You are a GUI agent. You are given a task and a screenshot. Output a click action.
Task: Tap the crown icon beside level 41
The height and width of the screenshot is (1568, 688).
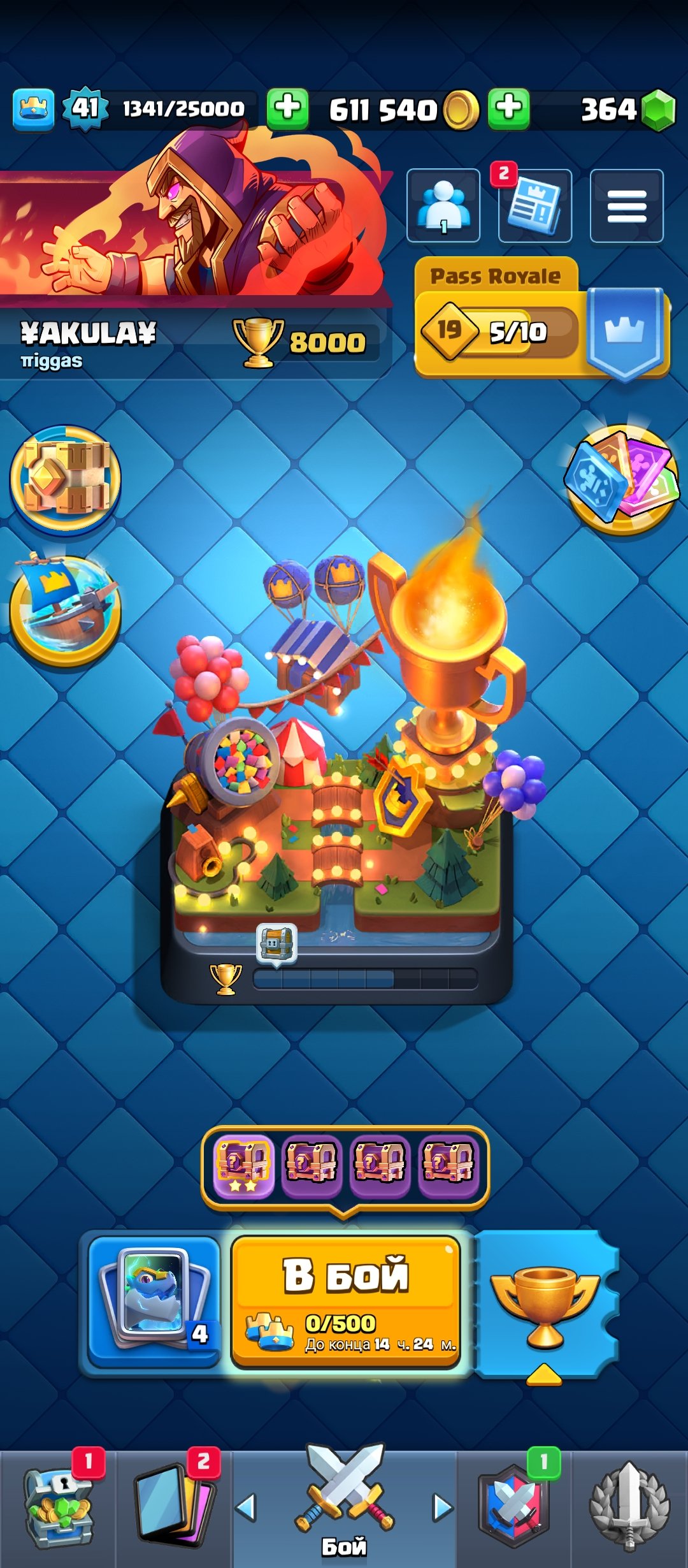33,109
